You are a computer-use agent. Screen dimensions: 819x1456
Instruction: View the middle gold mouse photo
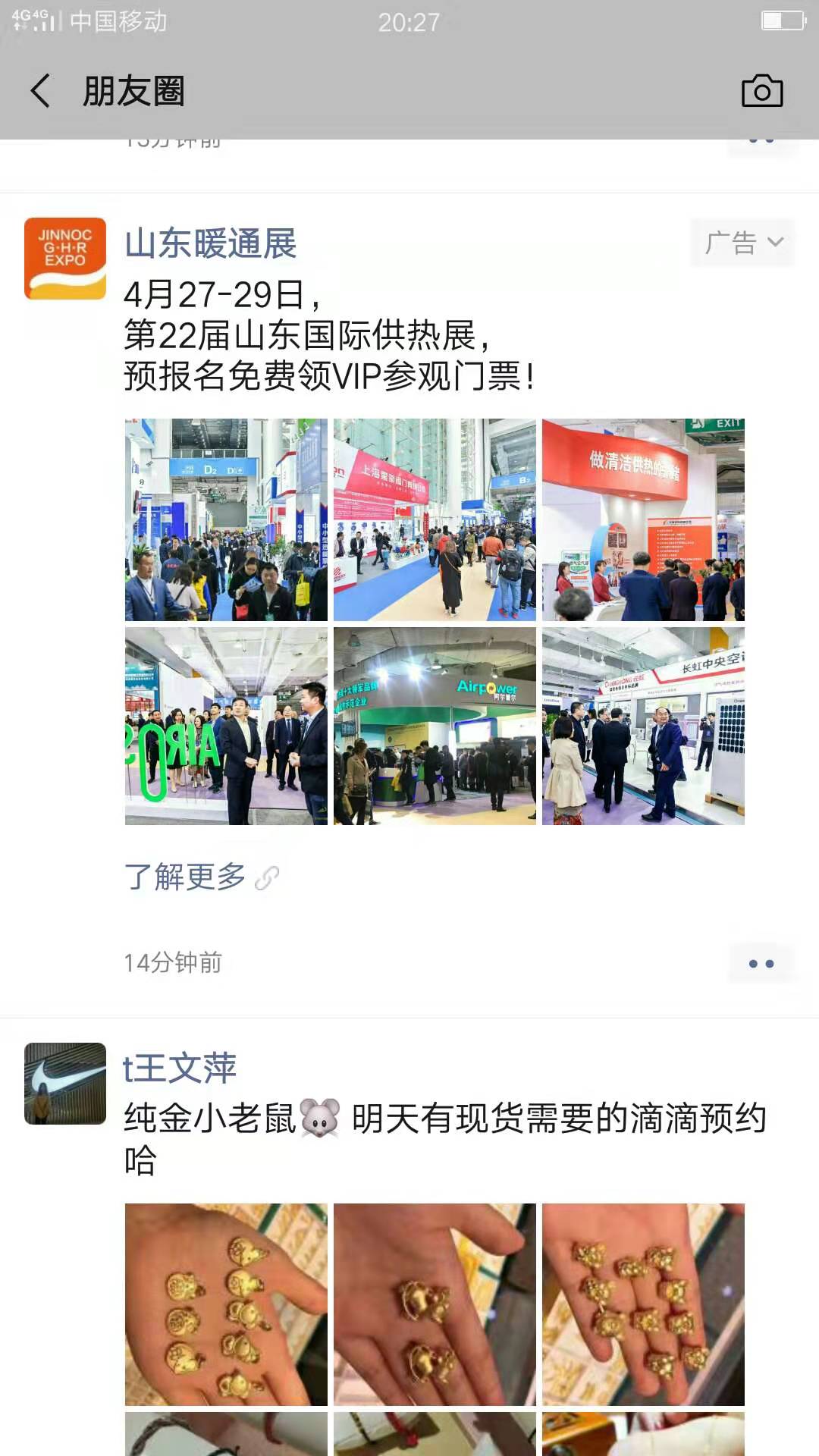click(435, 1304)
